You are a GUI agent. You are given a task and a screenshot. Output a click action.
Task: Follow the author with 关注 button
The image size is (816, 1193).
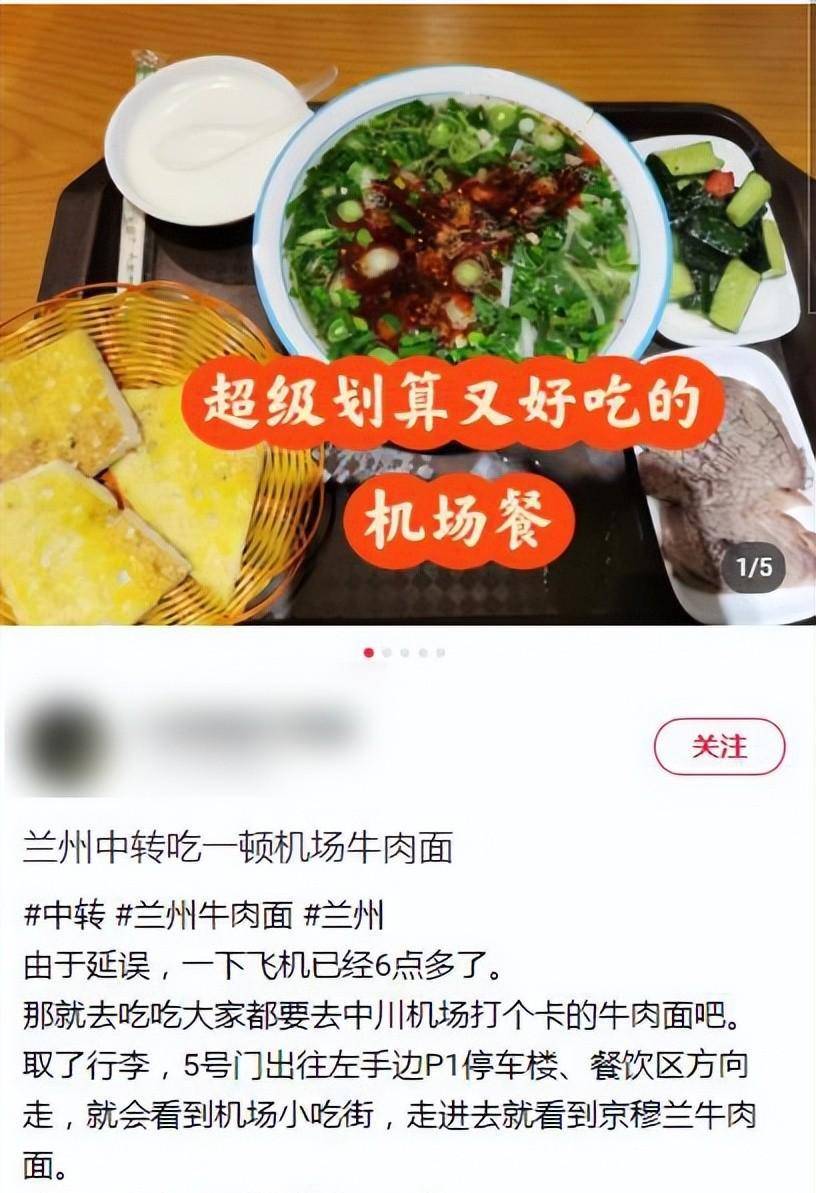[x=719, y=747]
